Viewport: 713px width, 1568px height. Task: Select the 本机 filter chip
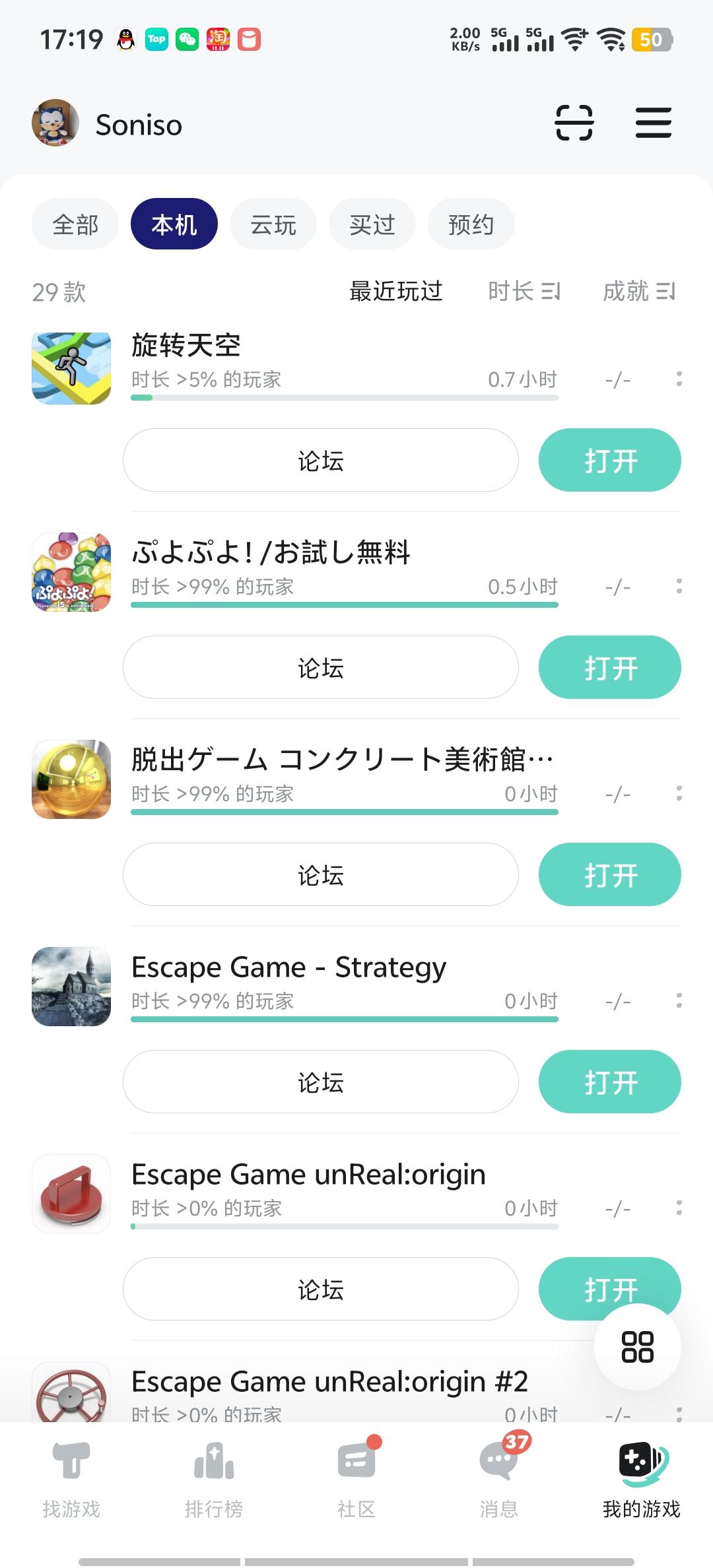[x=174, y=224]
